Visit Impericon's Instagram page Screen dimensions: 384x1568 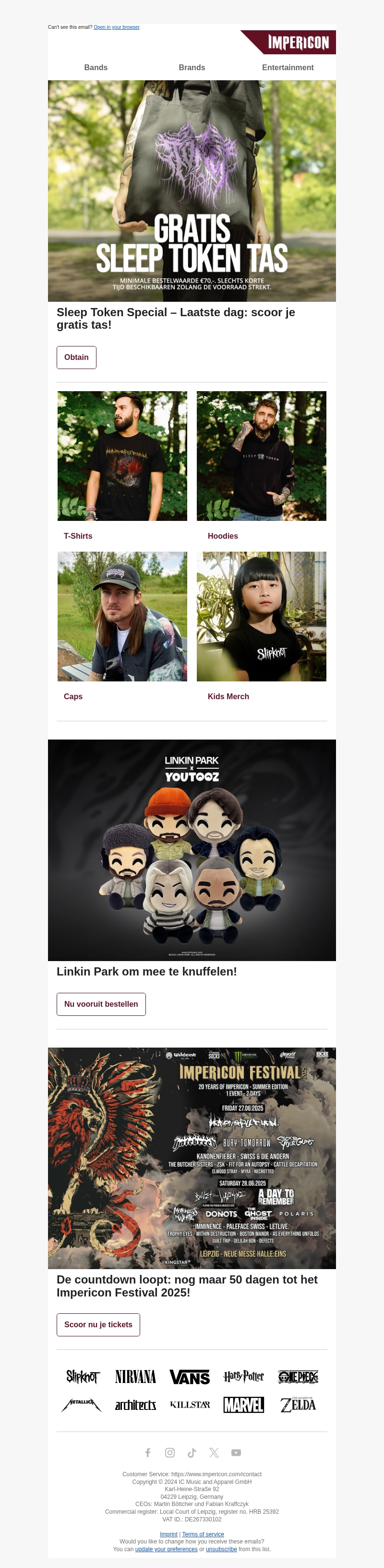[x=170, y=1452]
